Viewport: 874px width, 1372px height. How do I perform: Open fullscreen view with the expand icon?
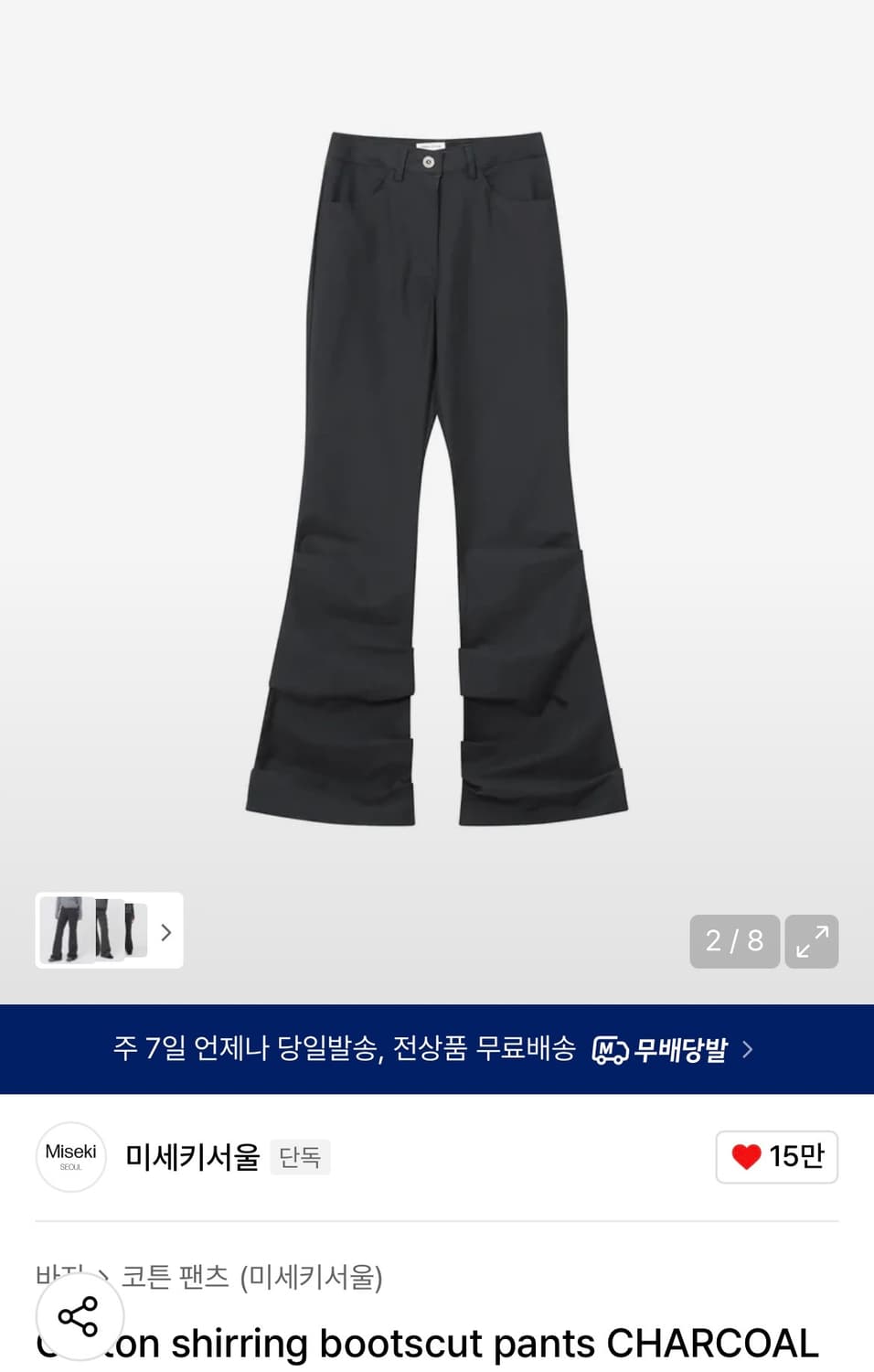[812, 940]
